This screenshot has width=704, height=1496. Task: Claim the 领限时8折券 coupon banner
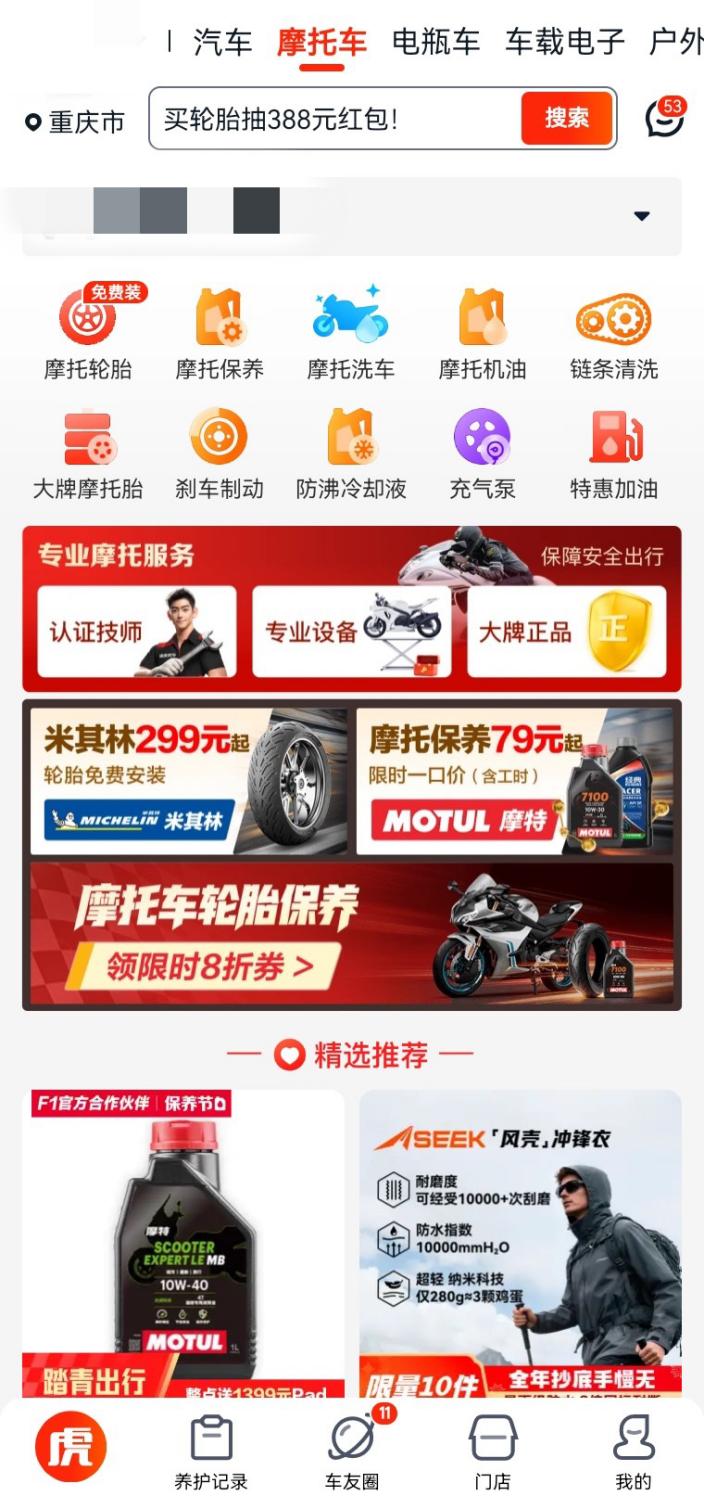pos(209,967)
